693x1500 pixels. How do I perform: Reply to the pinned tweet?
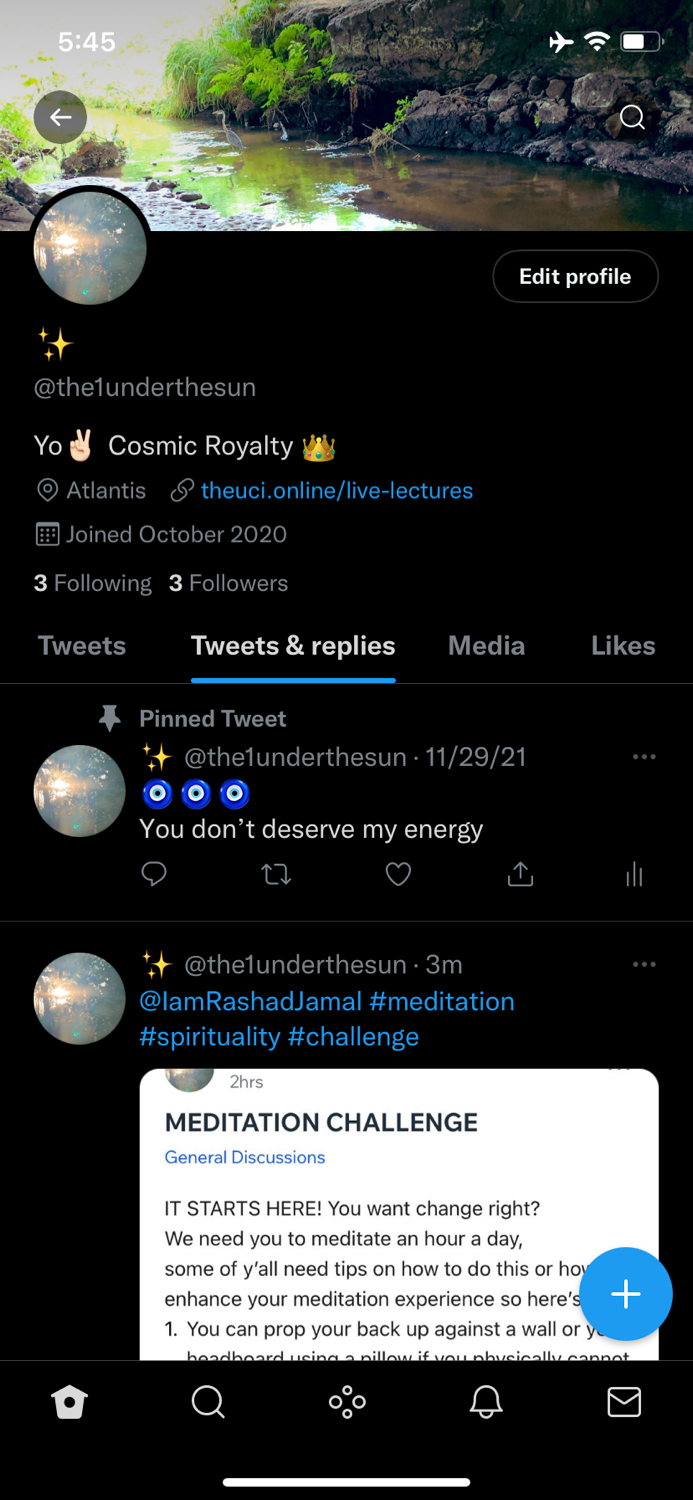point(154,875)
